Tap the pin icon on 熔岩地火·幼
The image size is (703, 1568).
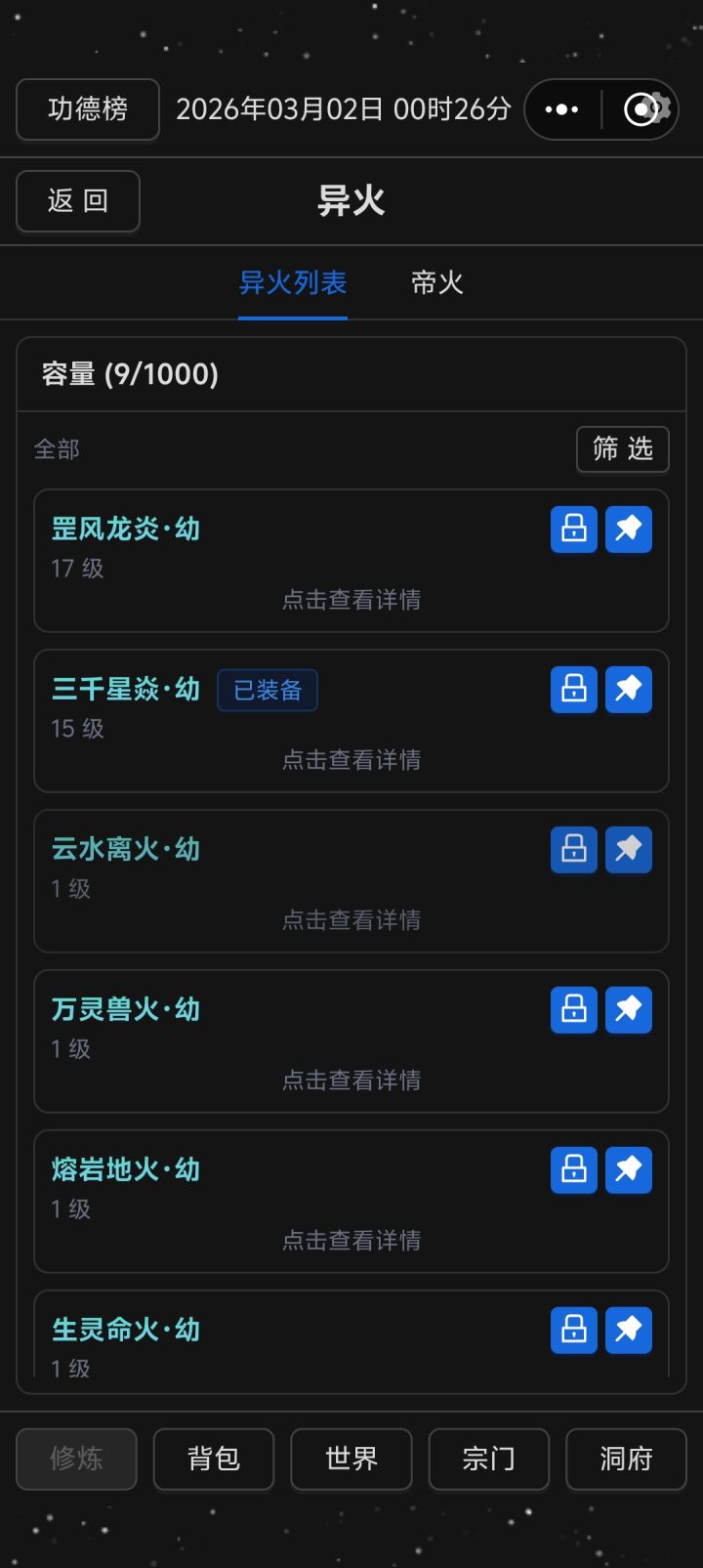coord(629,1170)
